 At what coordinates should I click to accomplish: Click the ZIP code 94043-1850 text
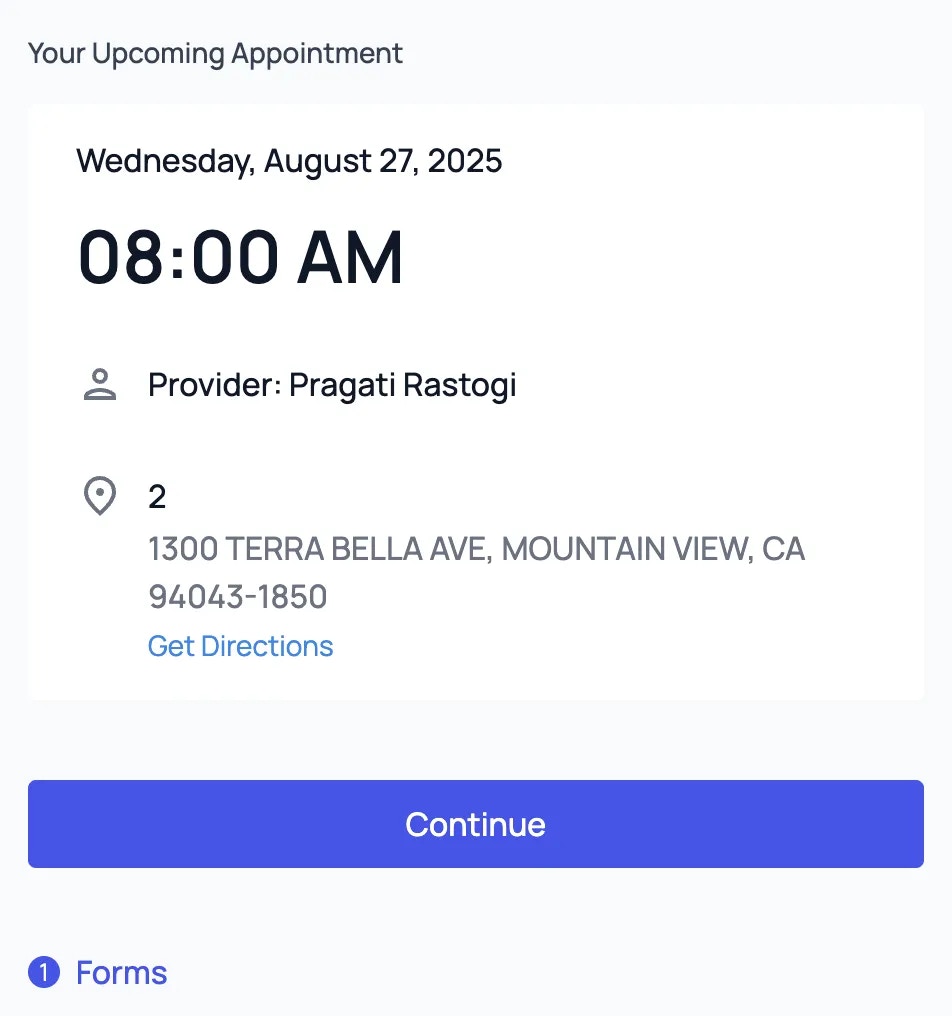point(237,596)
